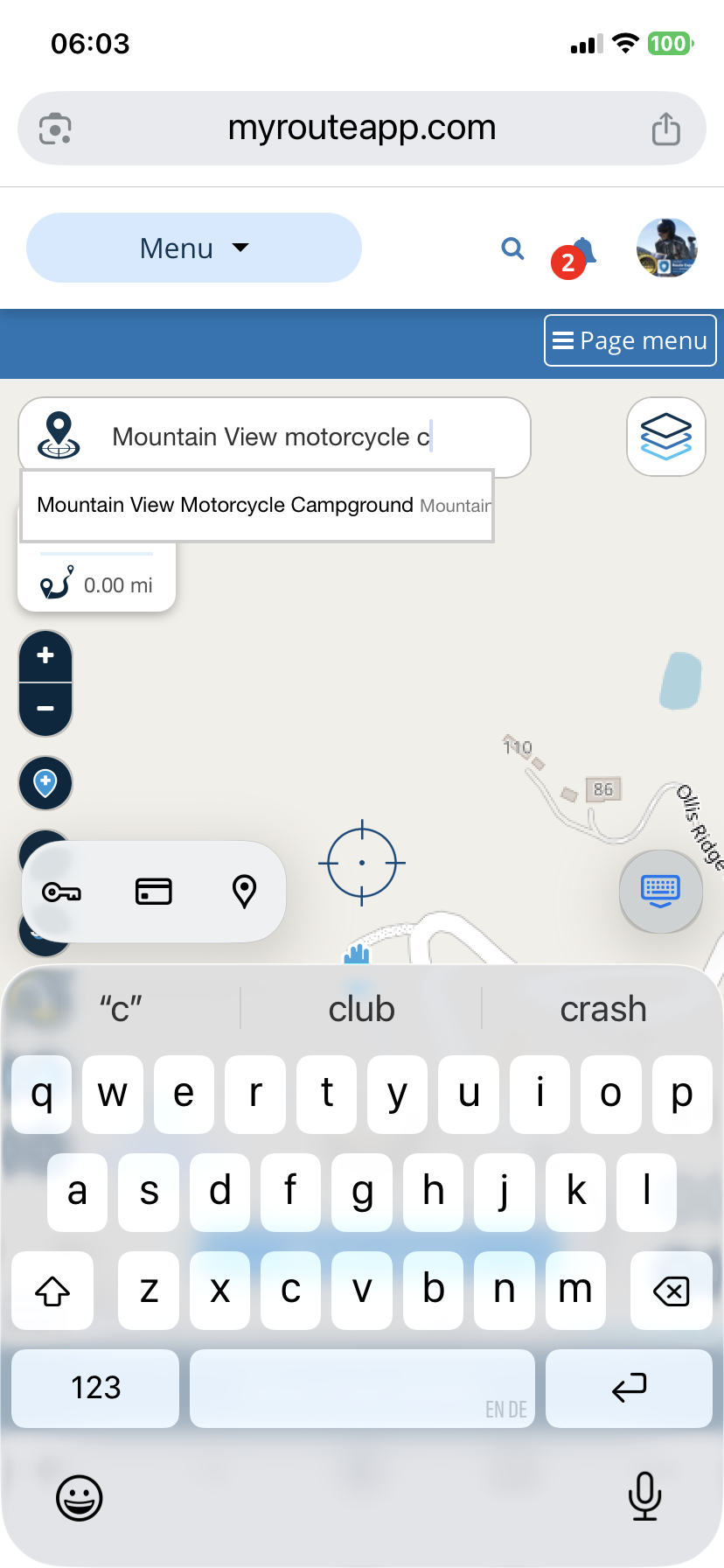
Task: Zoom in on the map
Action: tap(45, 655)
